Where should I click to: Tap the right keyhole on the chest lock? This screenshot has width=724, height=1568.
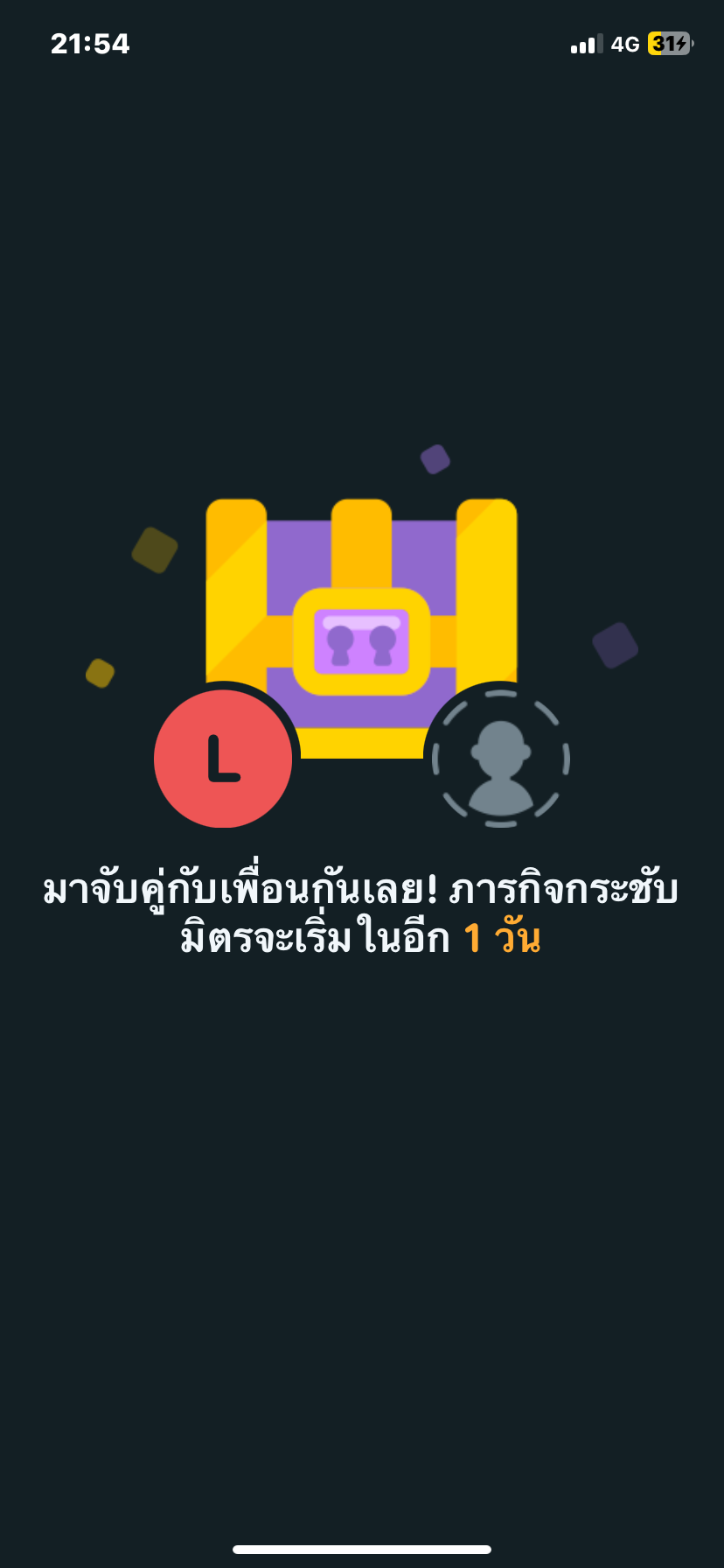(x=382, y=645)
